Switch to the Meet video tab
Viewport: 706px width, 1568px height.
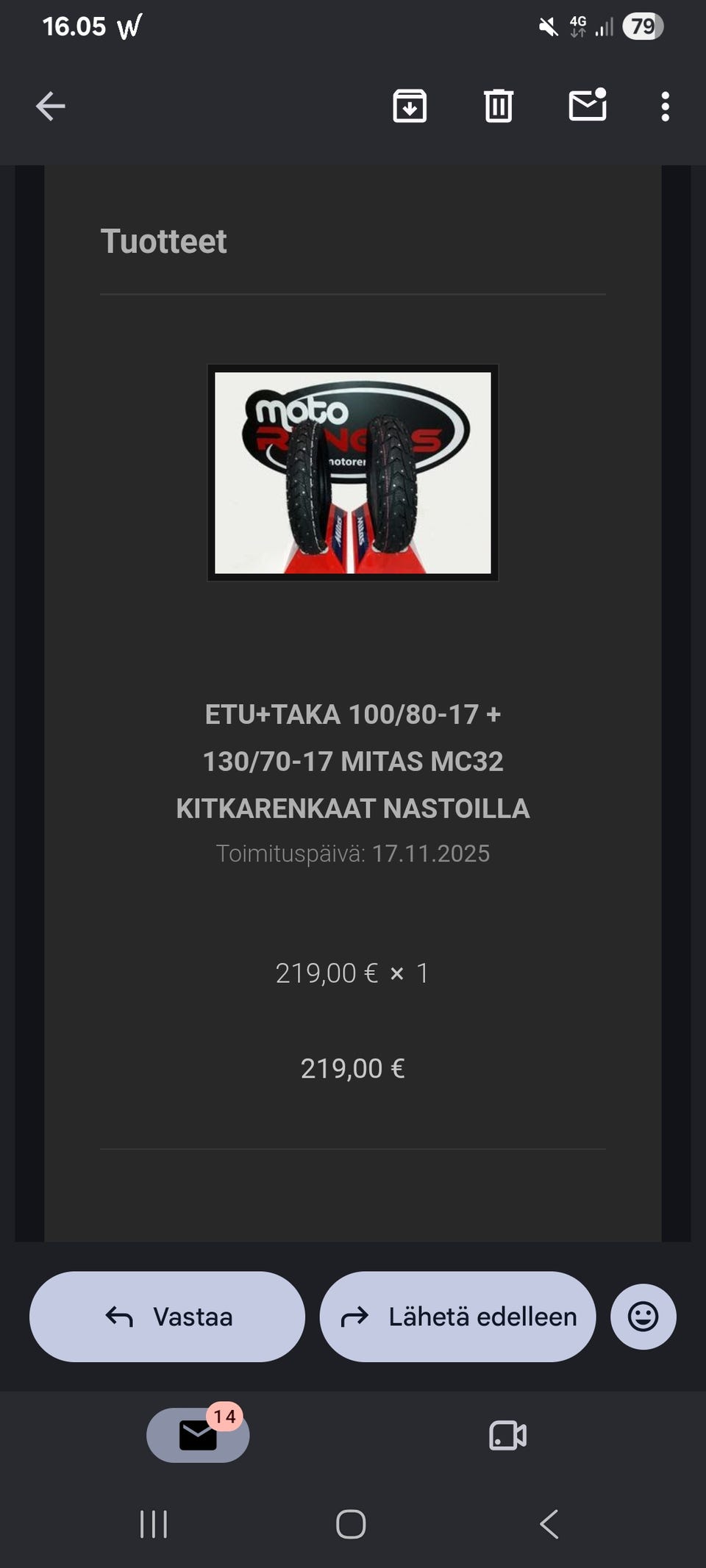point(507,1435)
